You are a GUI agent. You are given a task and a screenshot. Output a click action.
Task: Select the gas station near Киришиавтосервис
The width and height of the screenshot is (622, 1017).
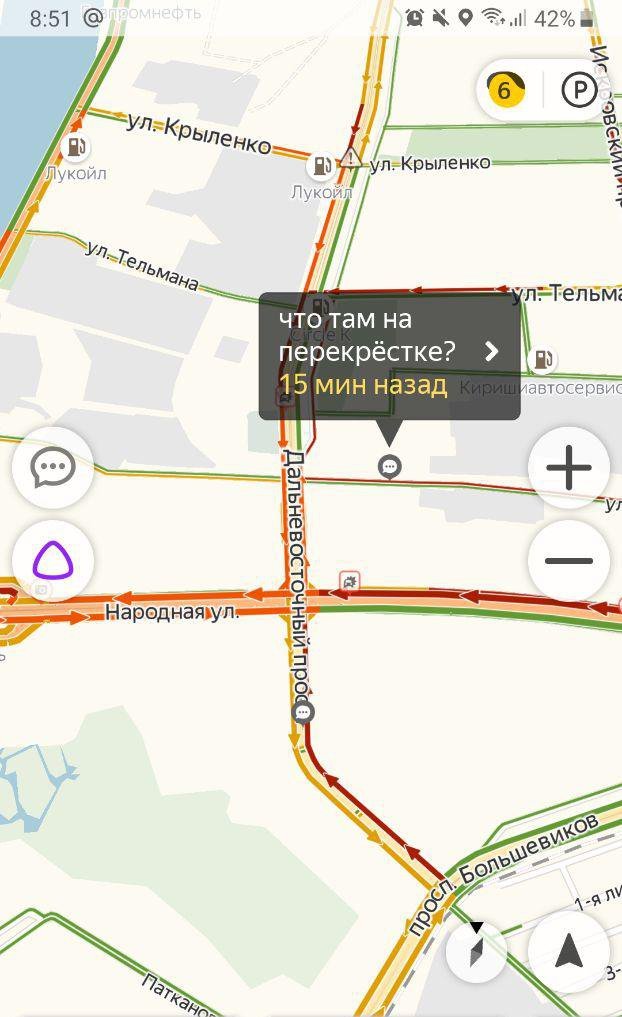click(x=543, y=359)
